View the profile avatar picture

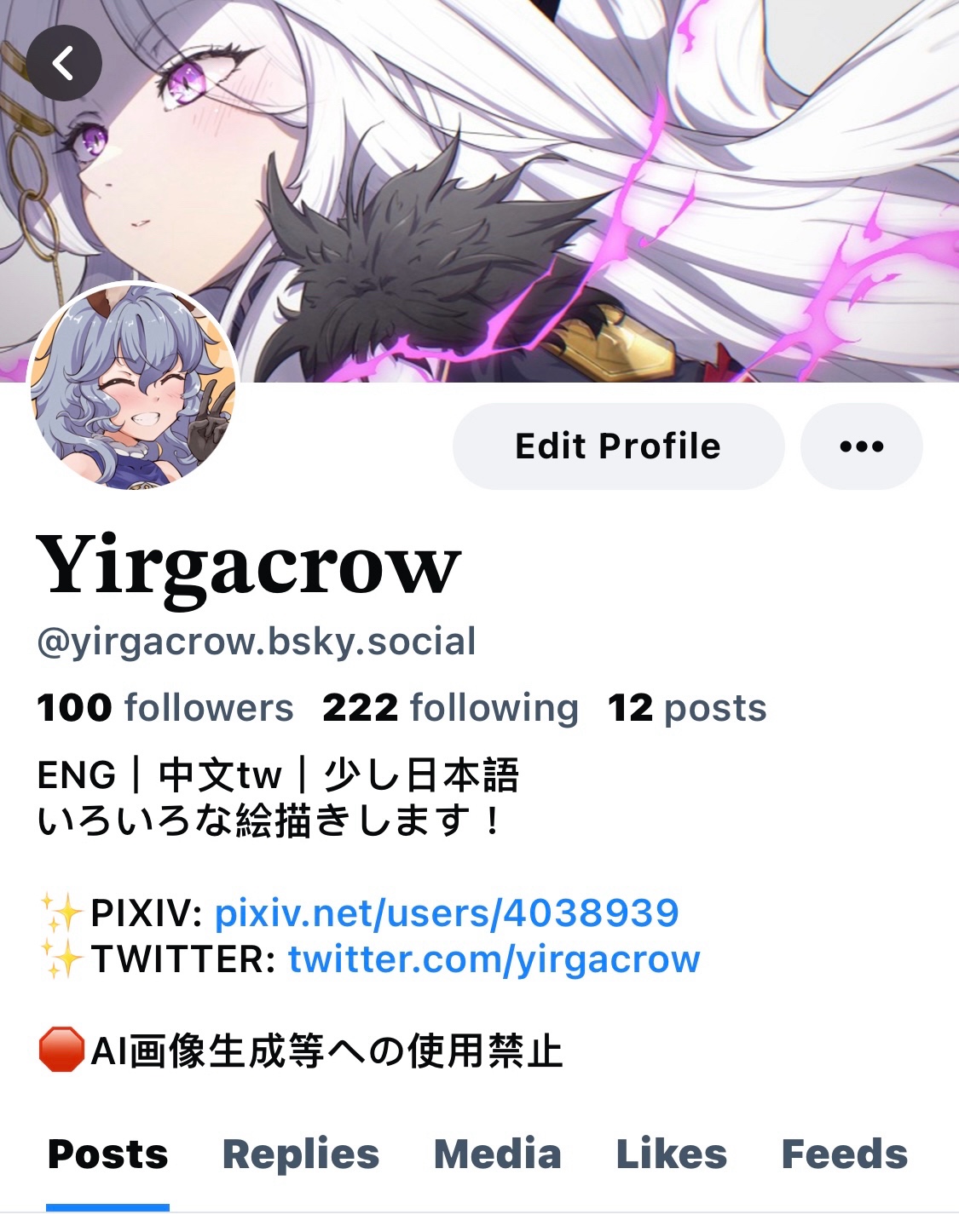coord(133,387)
